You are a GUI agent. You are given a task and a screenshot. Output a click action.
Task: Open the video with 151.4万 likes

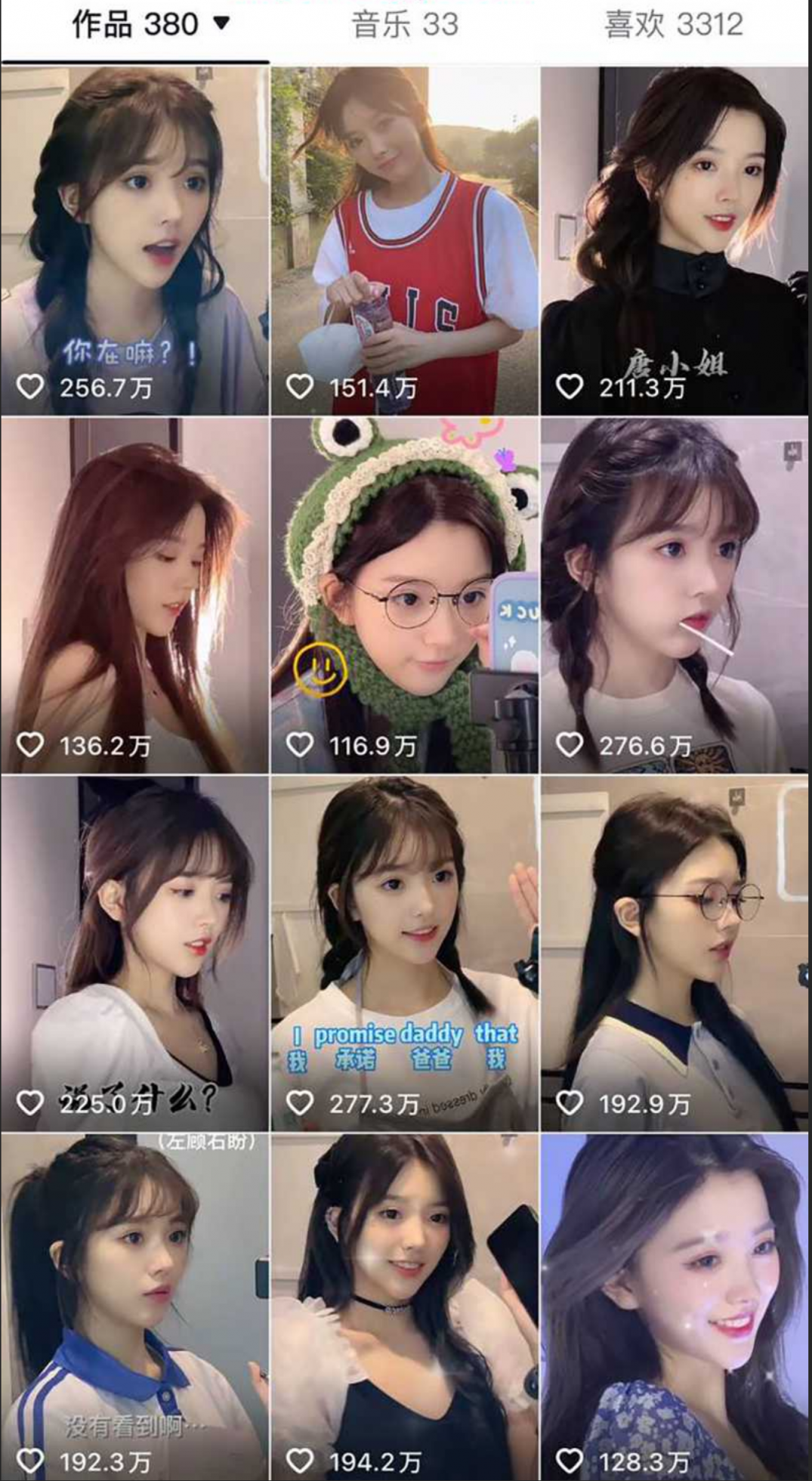coord(405,240)
